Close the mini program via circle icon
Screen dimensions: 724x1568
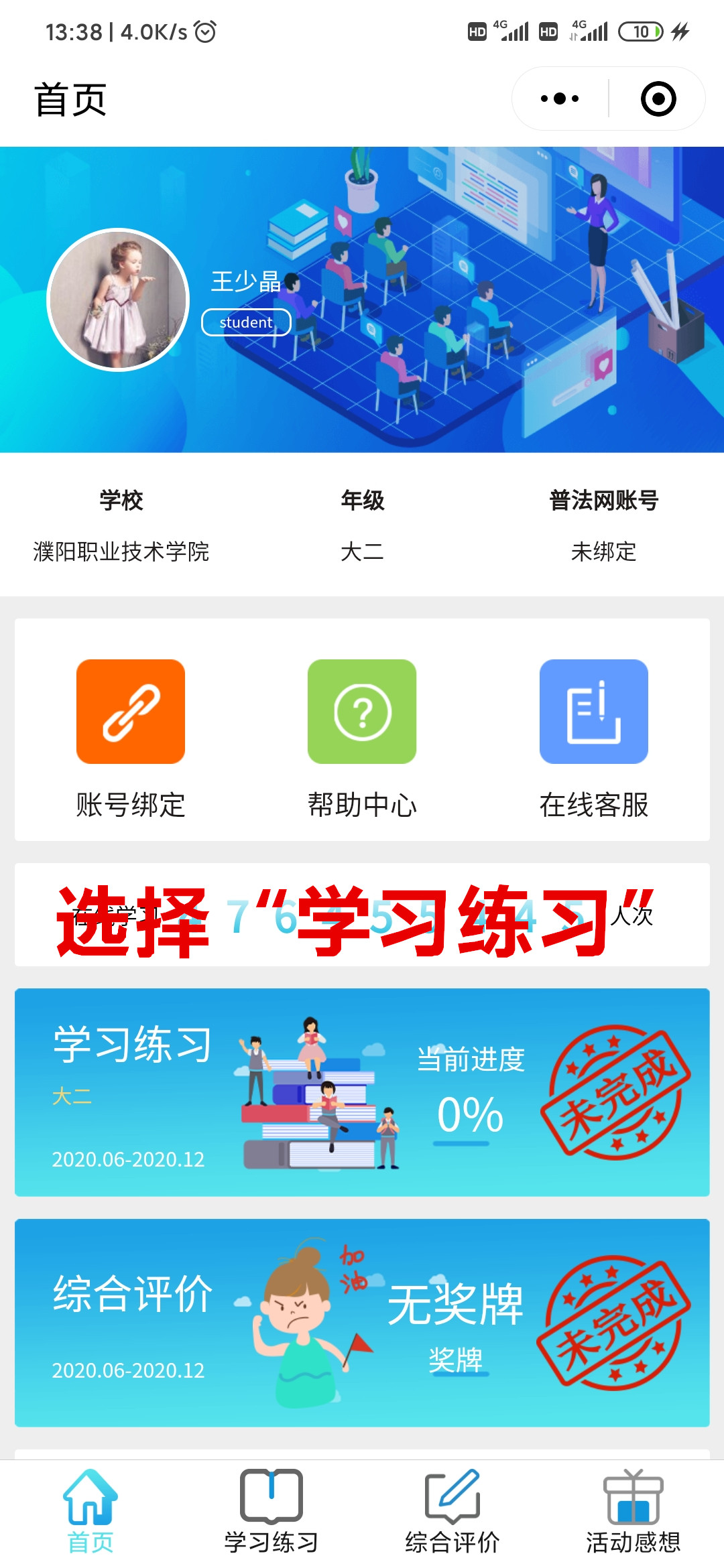tap(658, 99)
